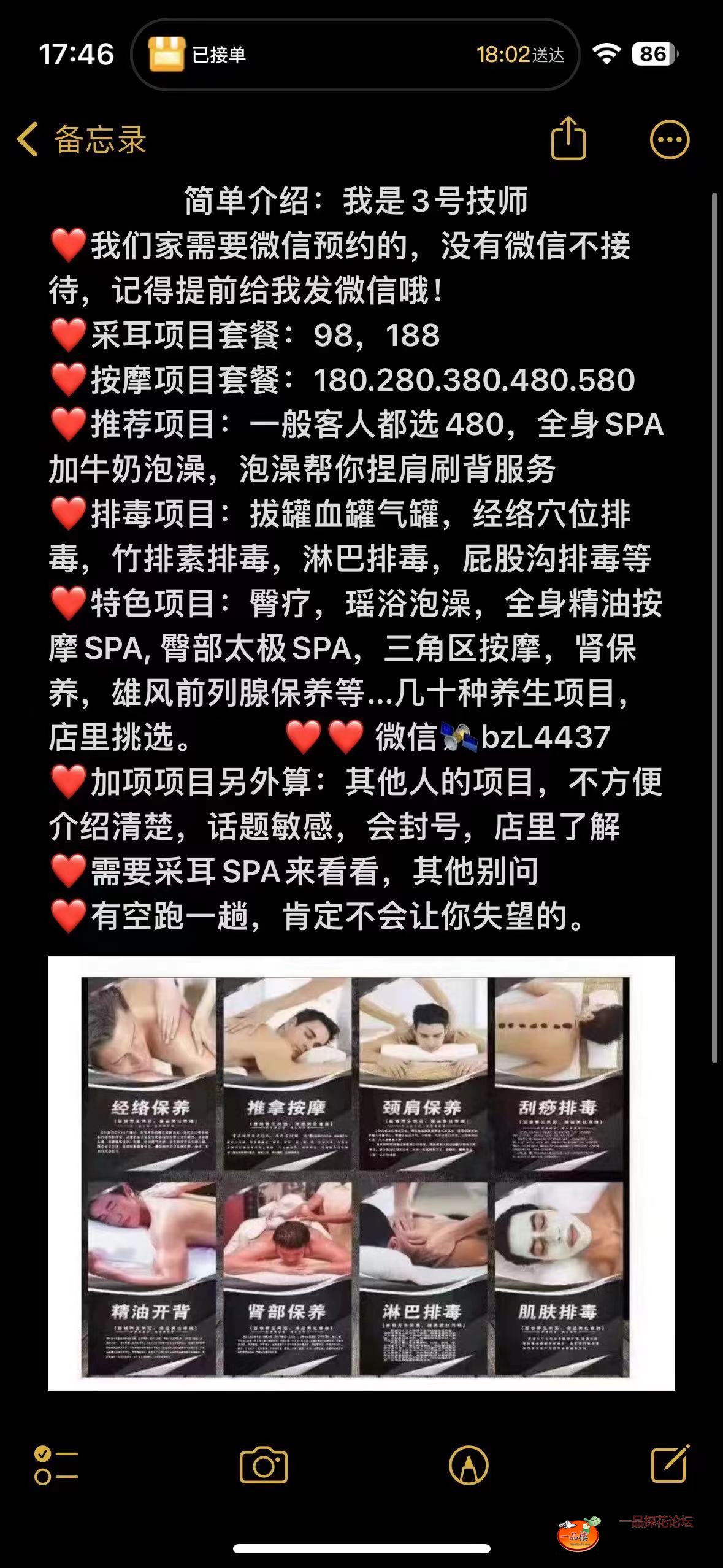Open the embedded massage services image
Viewport: 723px width, 1568px height.
coord(361,1173)
